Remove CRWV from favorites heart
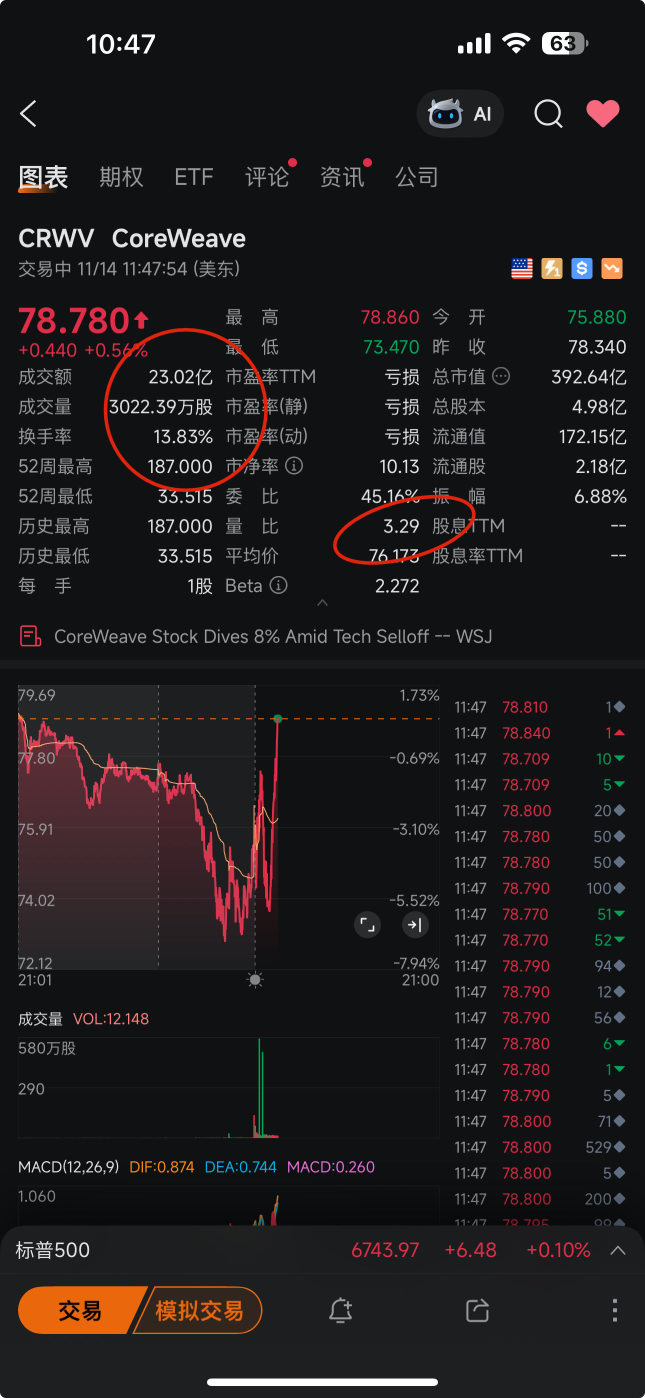The width and height of the screenshot is (645, 1398). click(603, 114)
